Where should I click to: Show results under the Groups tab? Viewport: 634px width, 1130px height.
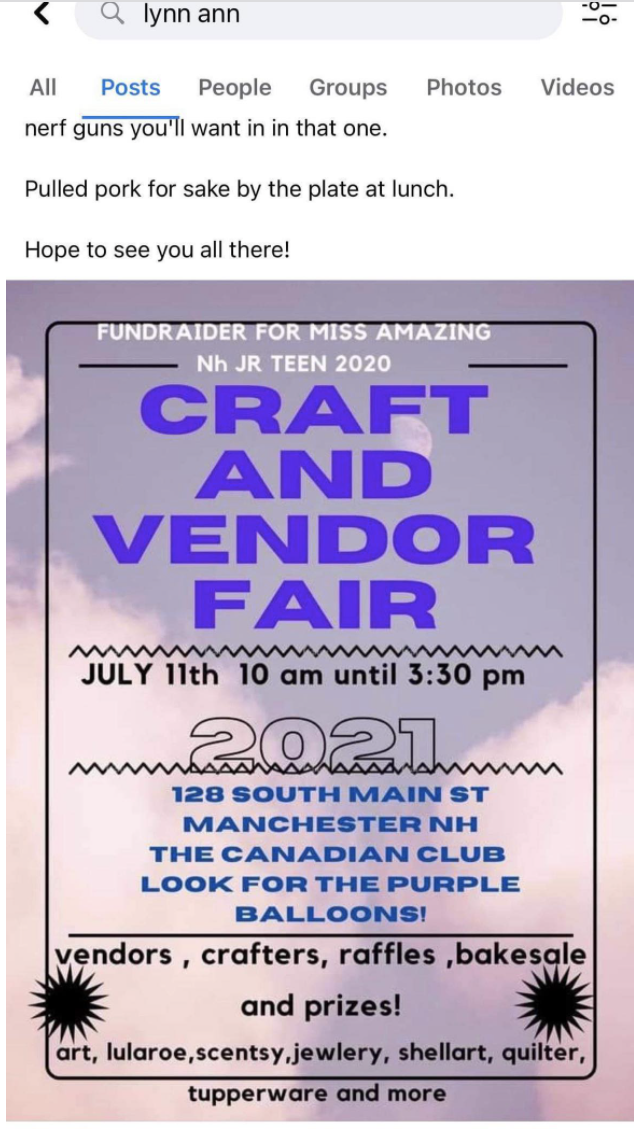coord(347,88)
